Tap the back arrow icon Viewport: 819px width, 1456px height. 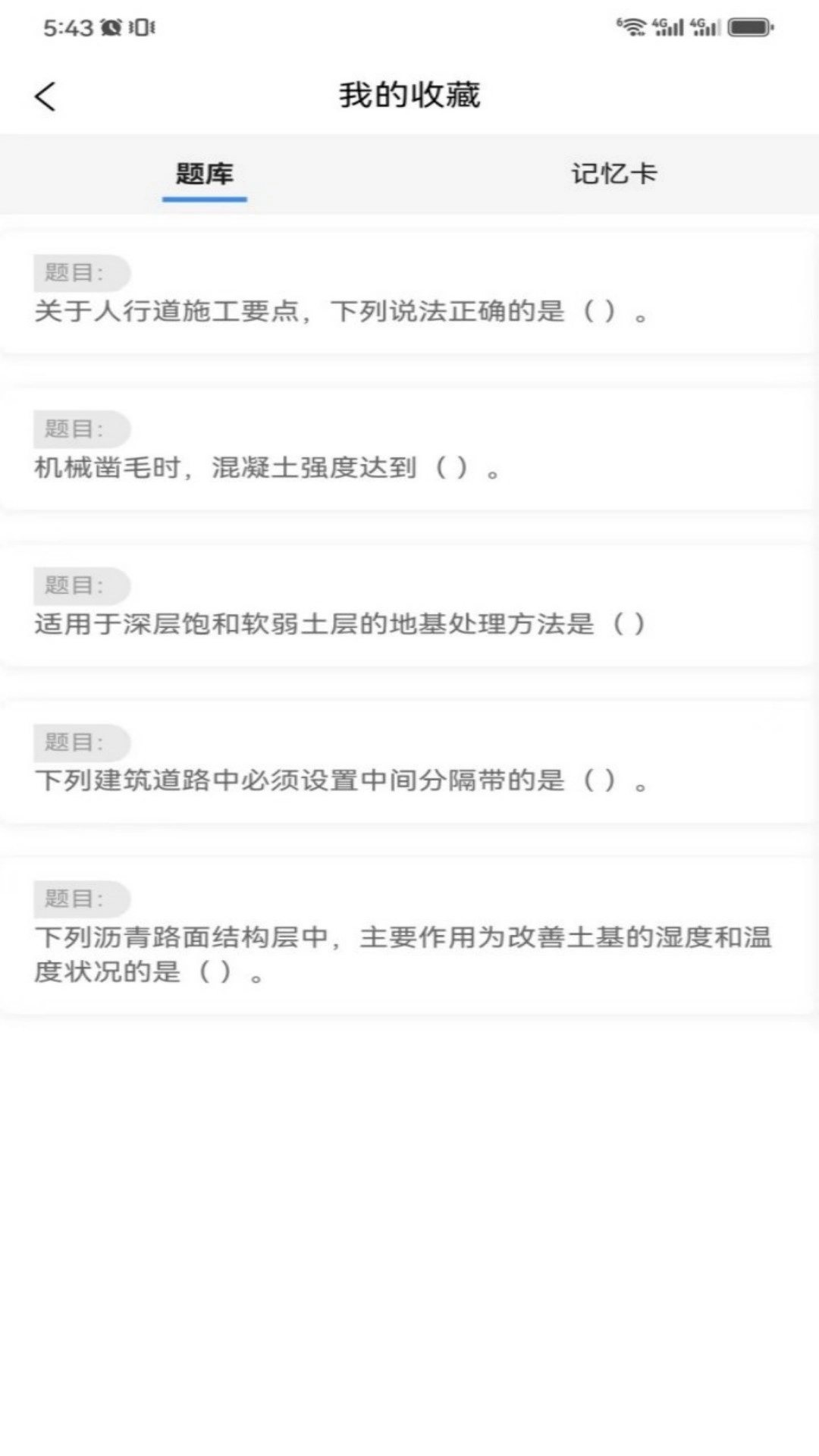(45, 96)
